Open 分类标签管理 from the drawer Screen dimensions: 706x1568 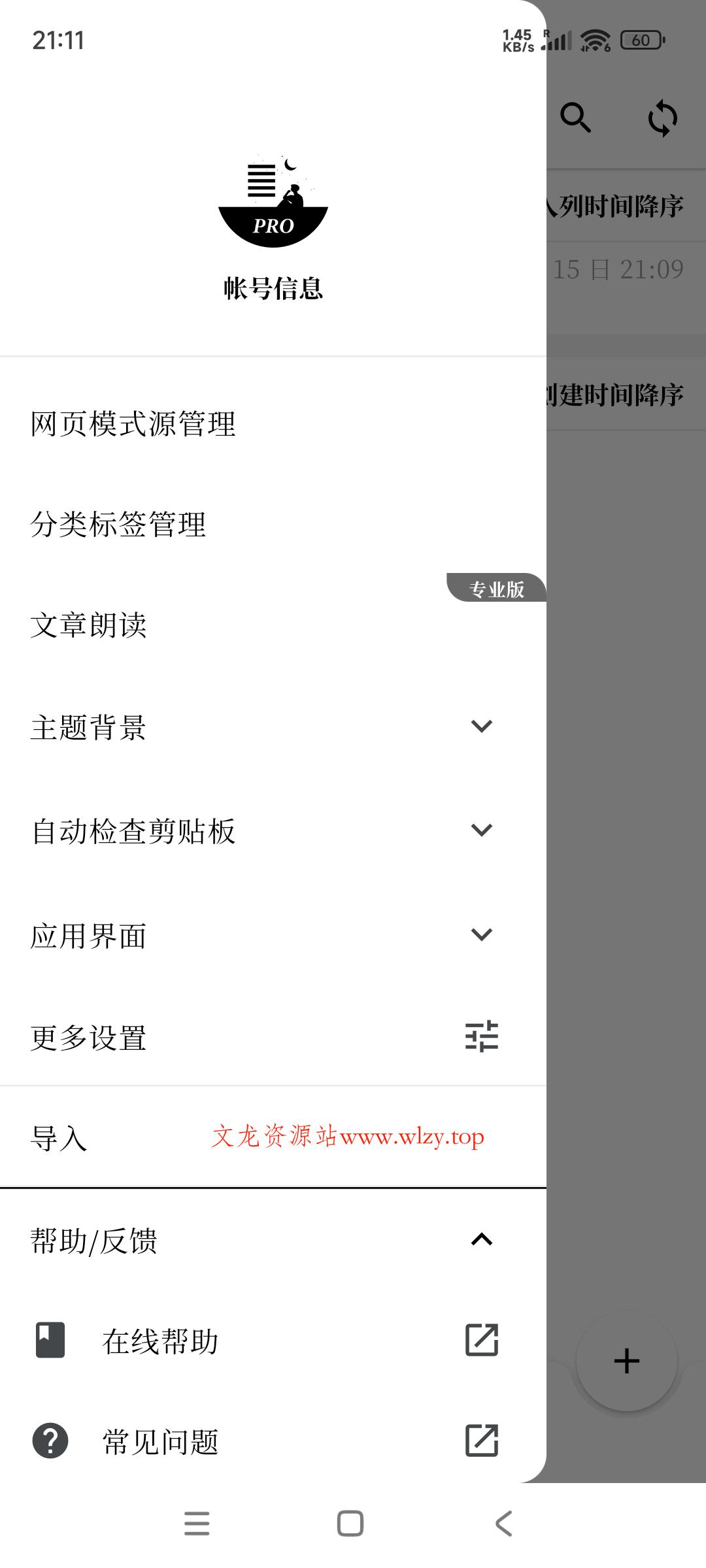[x=119, y=525]
